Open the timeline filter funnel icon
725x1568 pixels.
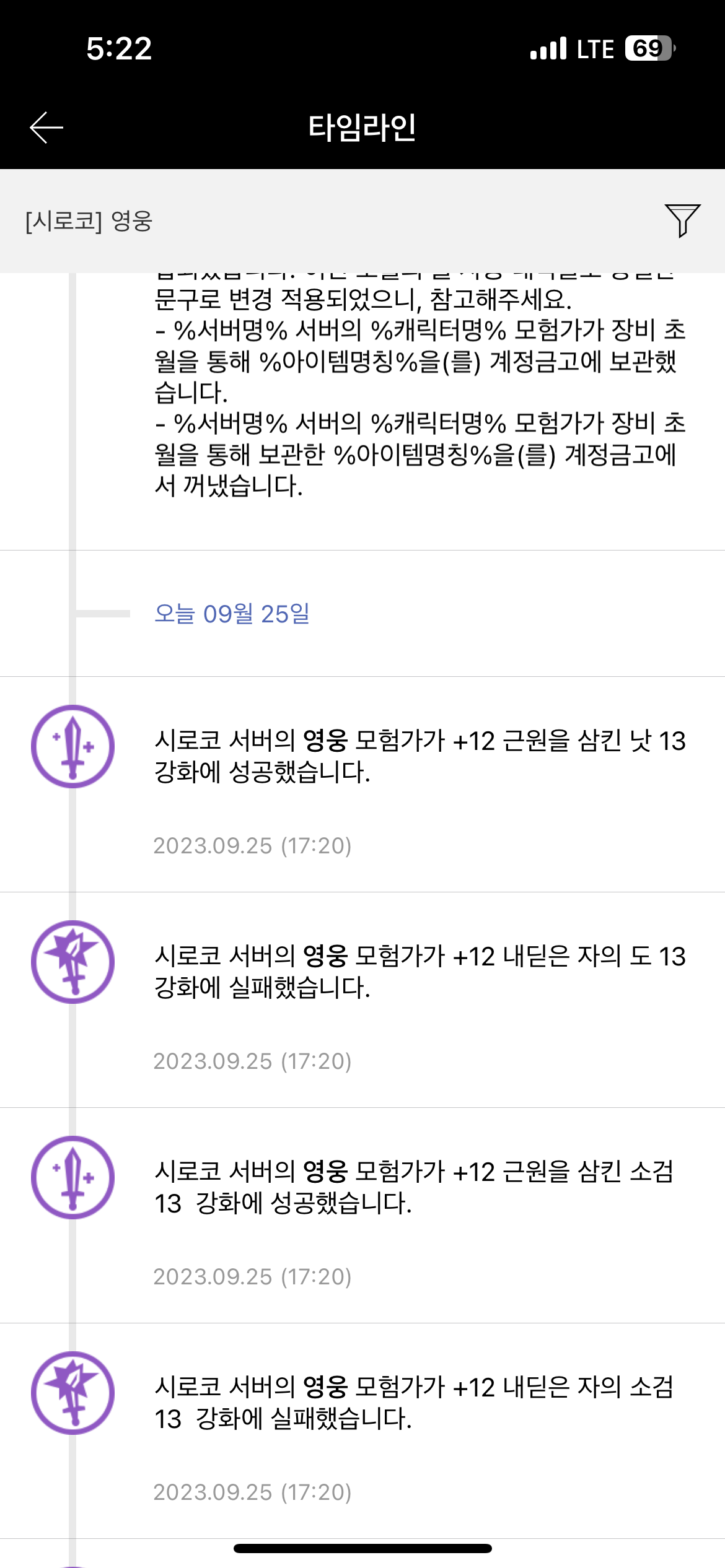point(682,220)
